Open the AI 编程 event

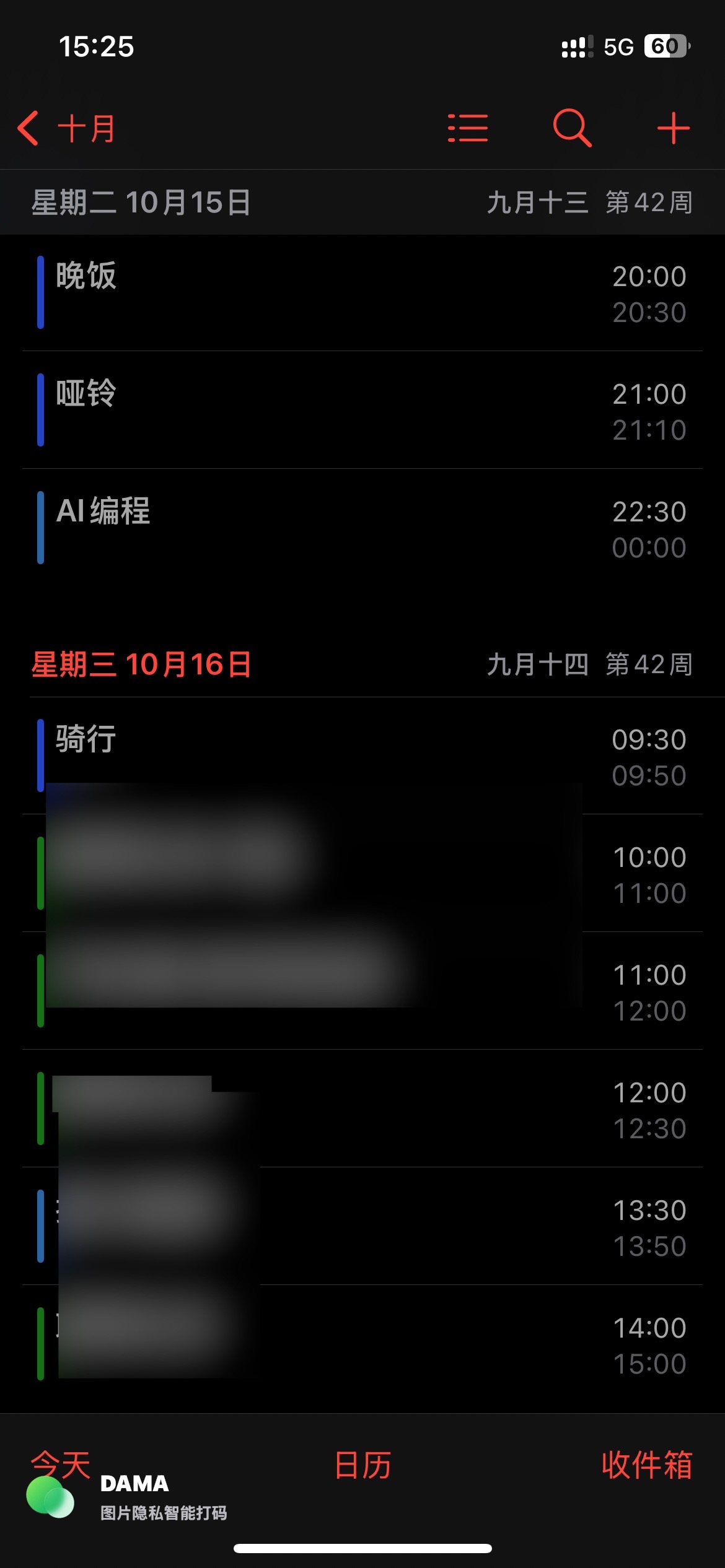point(362,528)
